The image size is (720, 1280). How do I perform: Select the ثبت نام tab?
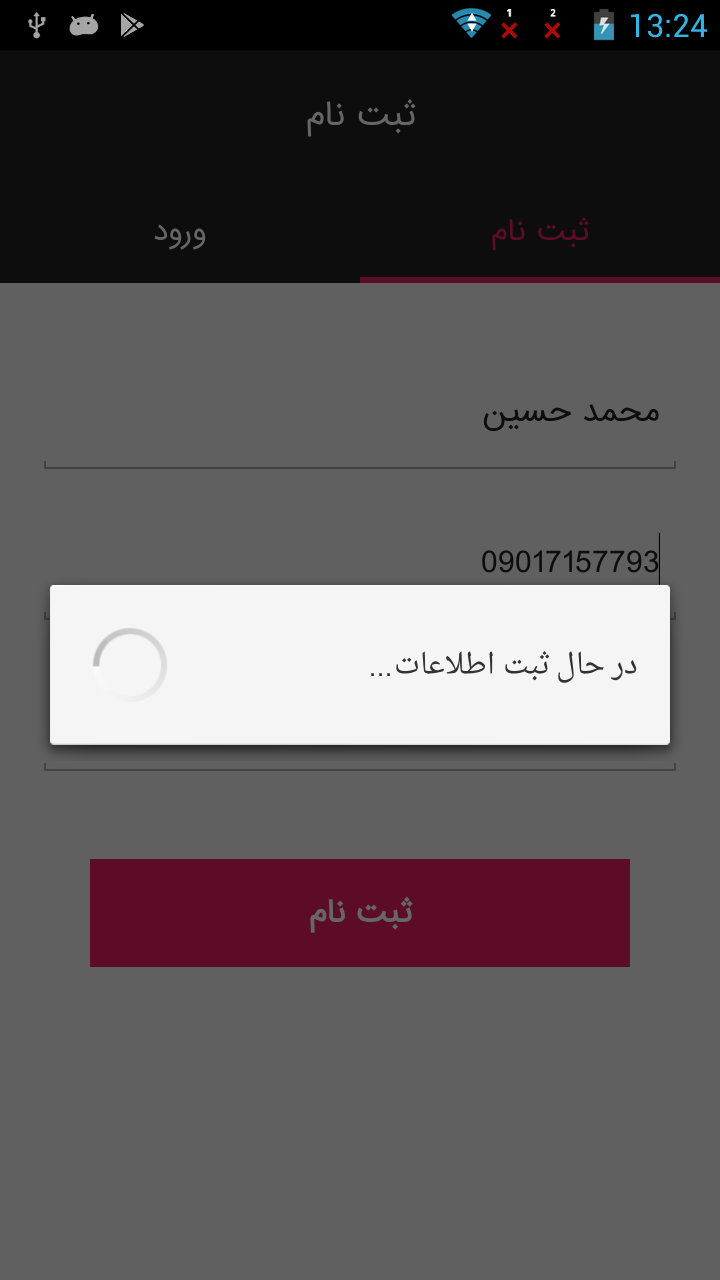(540, 232)
